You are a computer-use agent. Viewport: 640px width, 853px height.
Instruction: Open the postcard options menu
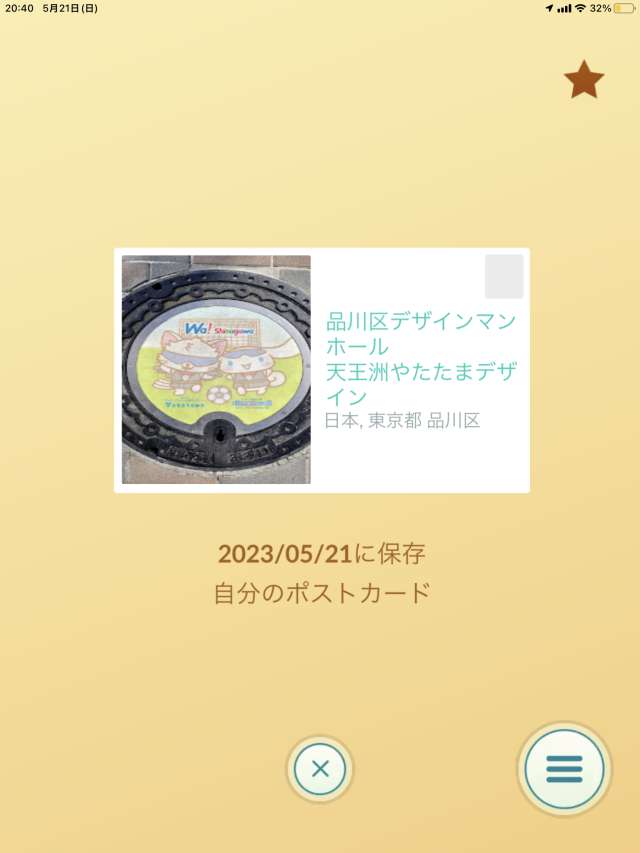(x=564, y=769)
